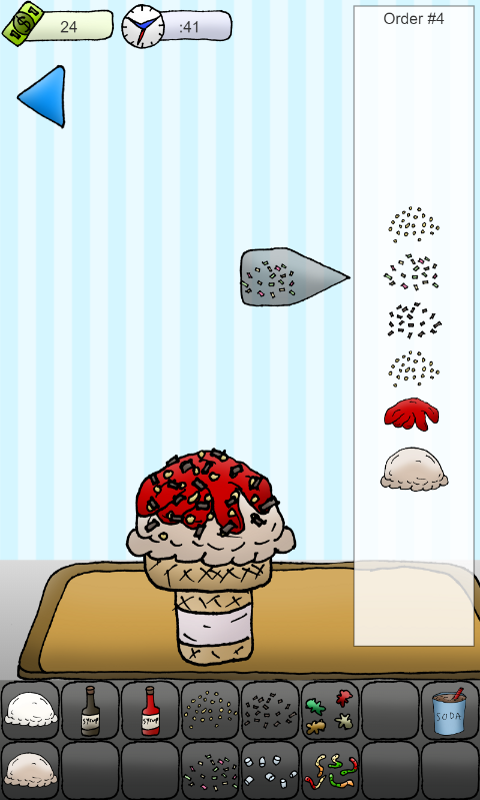480x800 pixels.
Task: Select the gummy worms topping
Action: click(x=330, y=770)
